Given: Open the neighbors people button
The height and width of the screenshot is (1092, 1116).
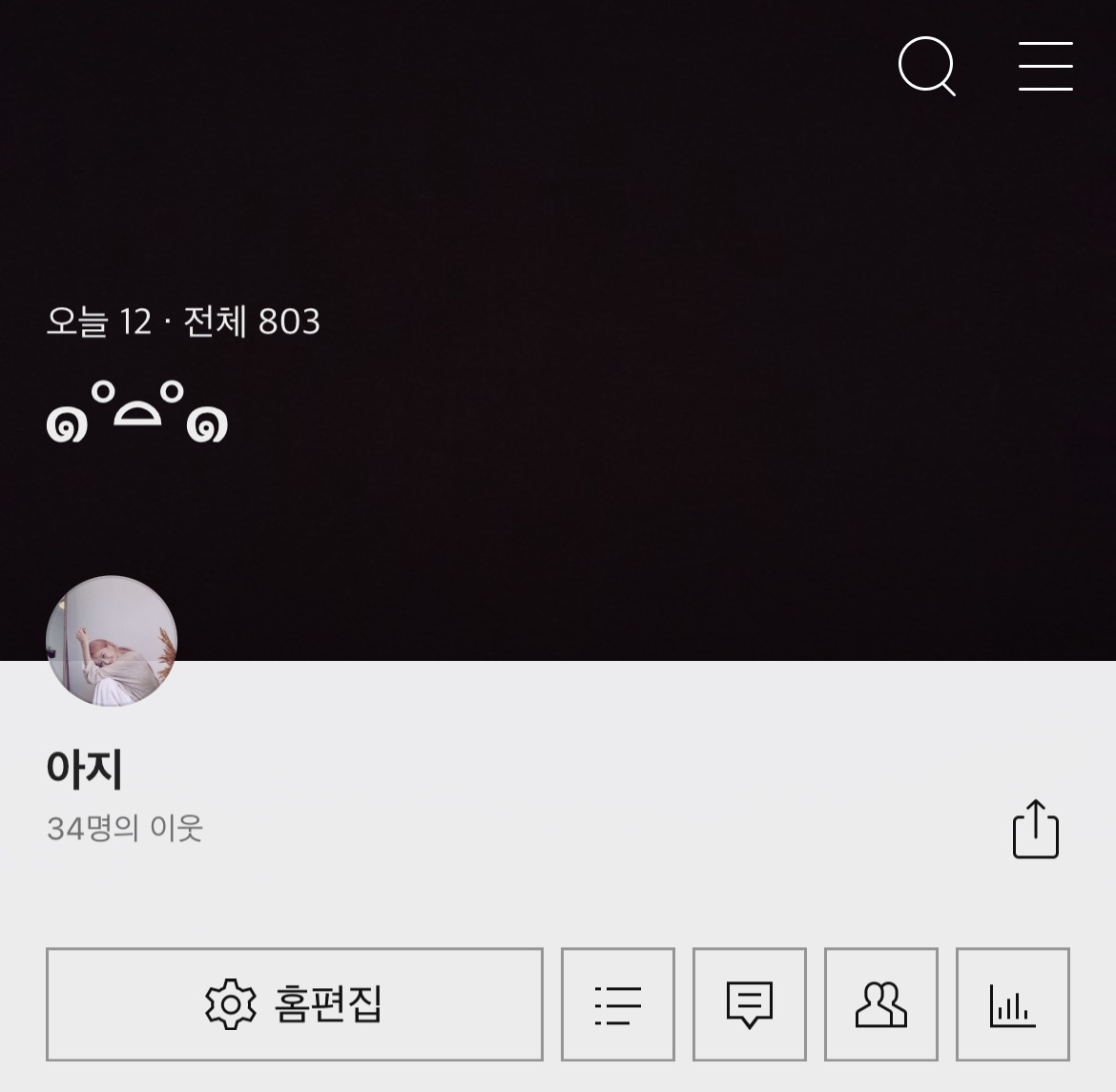Looking at the screenshot, I should 880,1004.
